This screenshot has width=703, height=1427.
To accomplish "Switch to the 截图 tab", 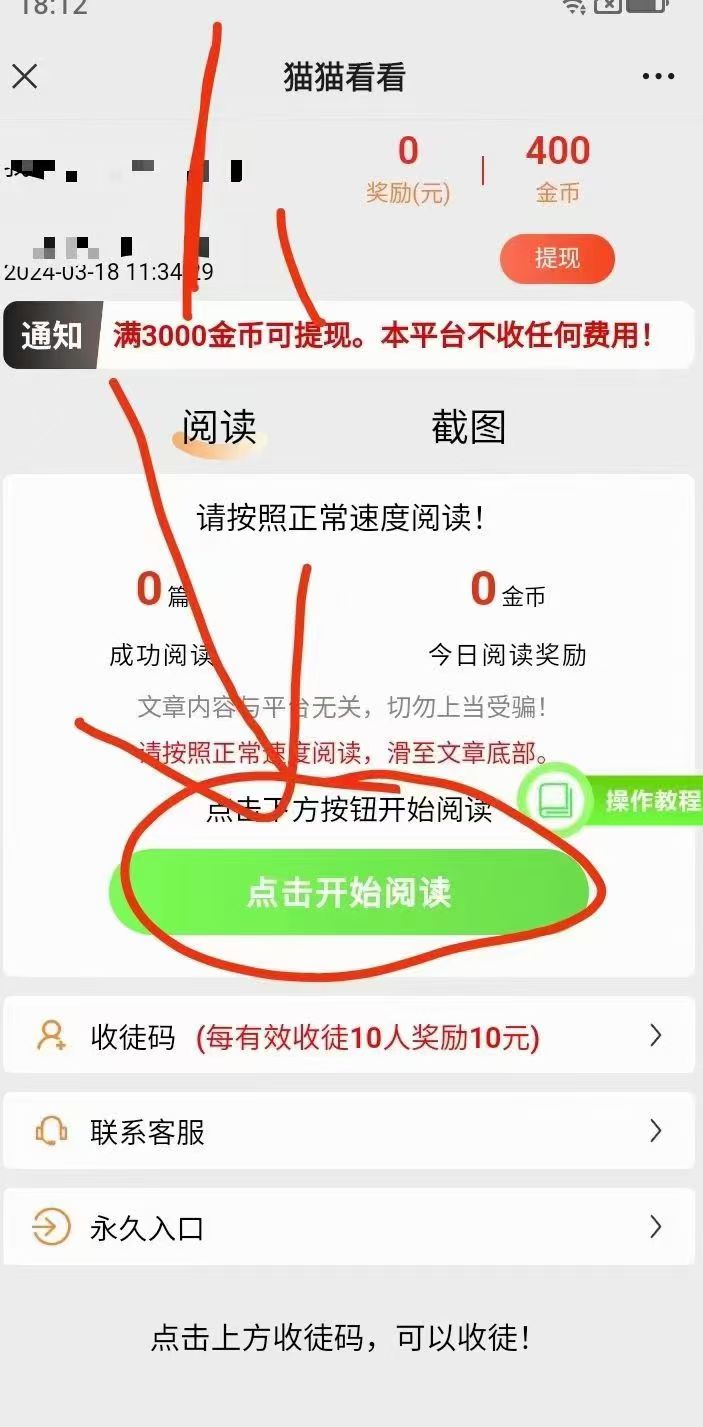I will 468,428.
